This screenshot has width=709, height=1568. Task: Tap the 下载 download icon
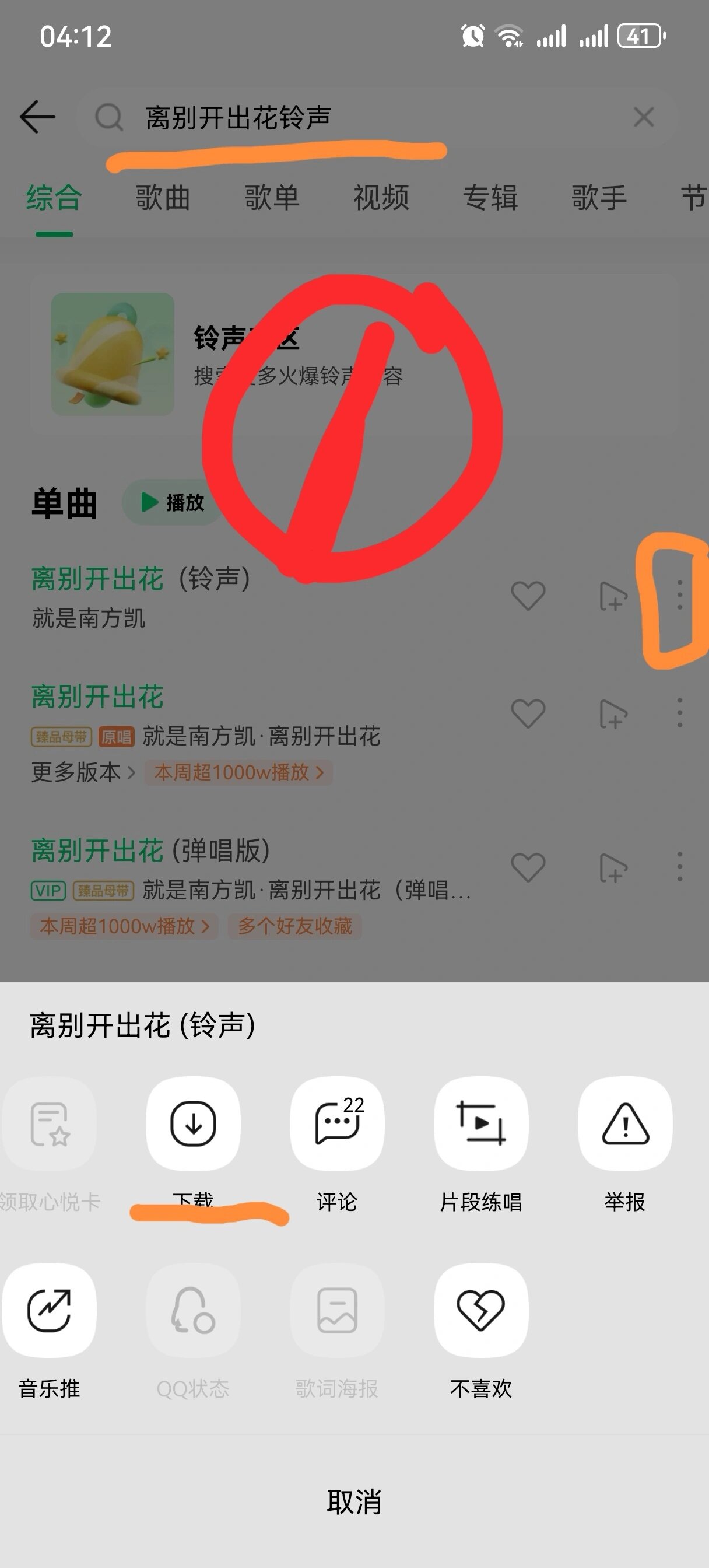194,1124
